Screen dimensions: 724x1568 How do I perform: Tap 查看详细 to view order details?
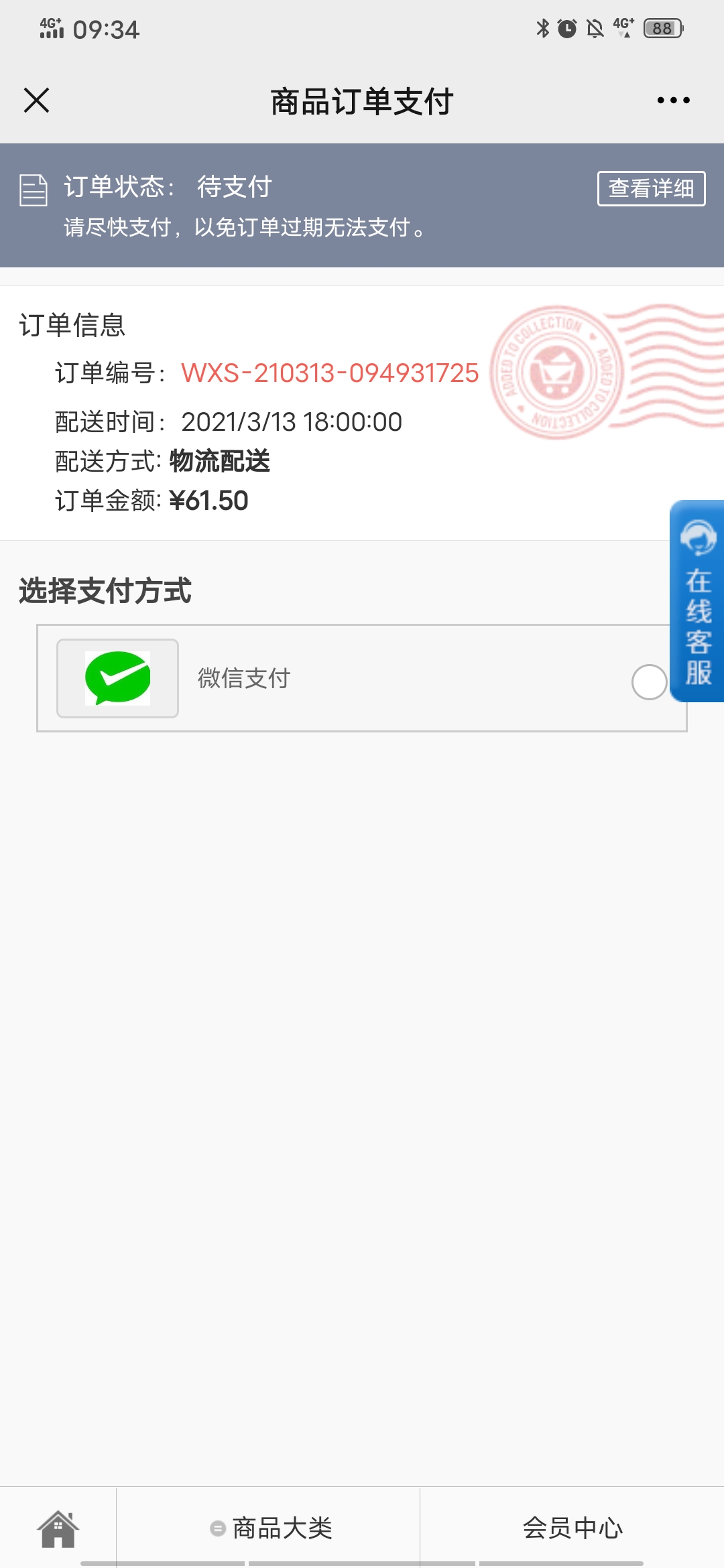651,188
